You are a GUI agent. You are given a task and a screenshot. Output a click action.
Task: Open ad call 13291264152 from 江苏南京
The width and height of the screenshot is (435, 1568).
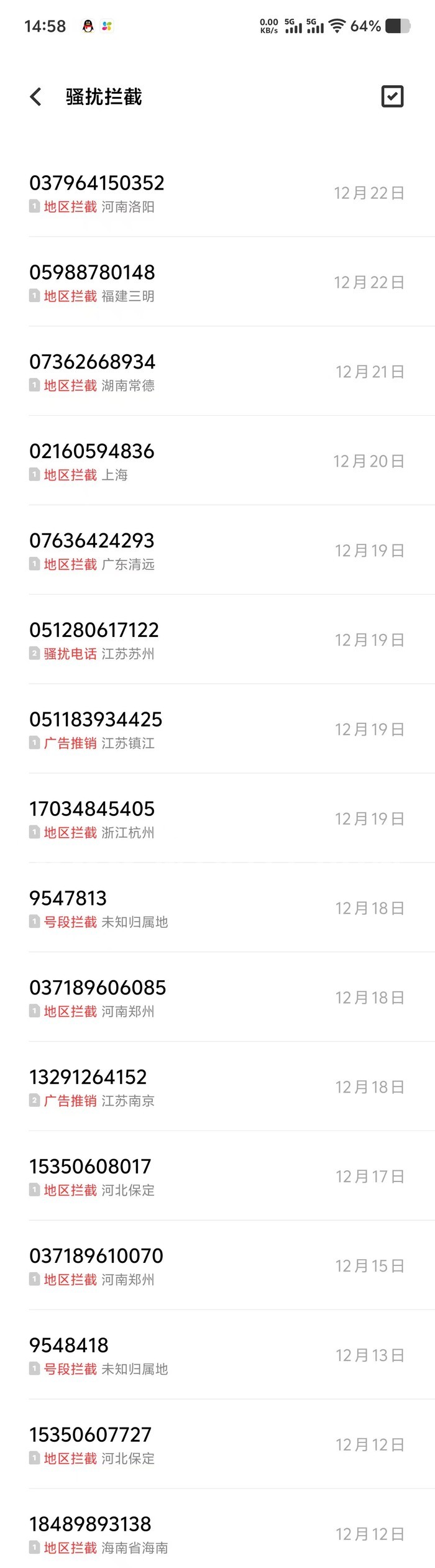pos(217,1087)
